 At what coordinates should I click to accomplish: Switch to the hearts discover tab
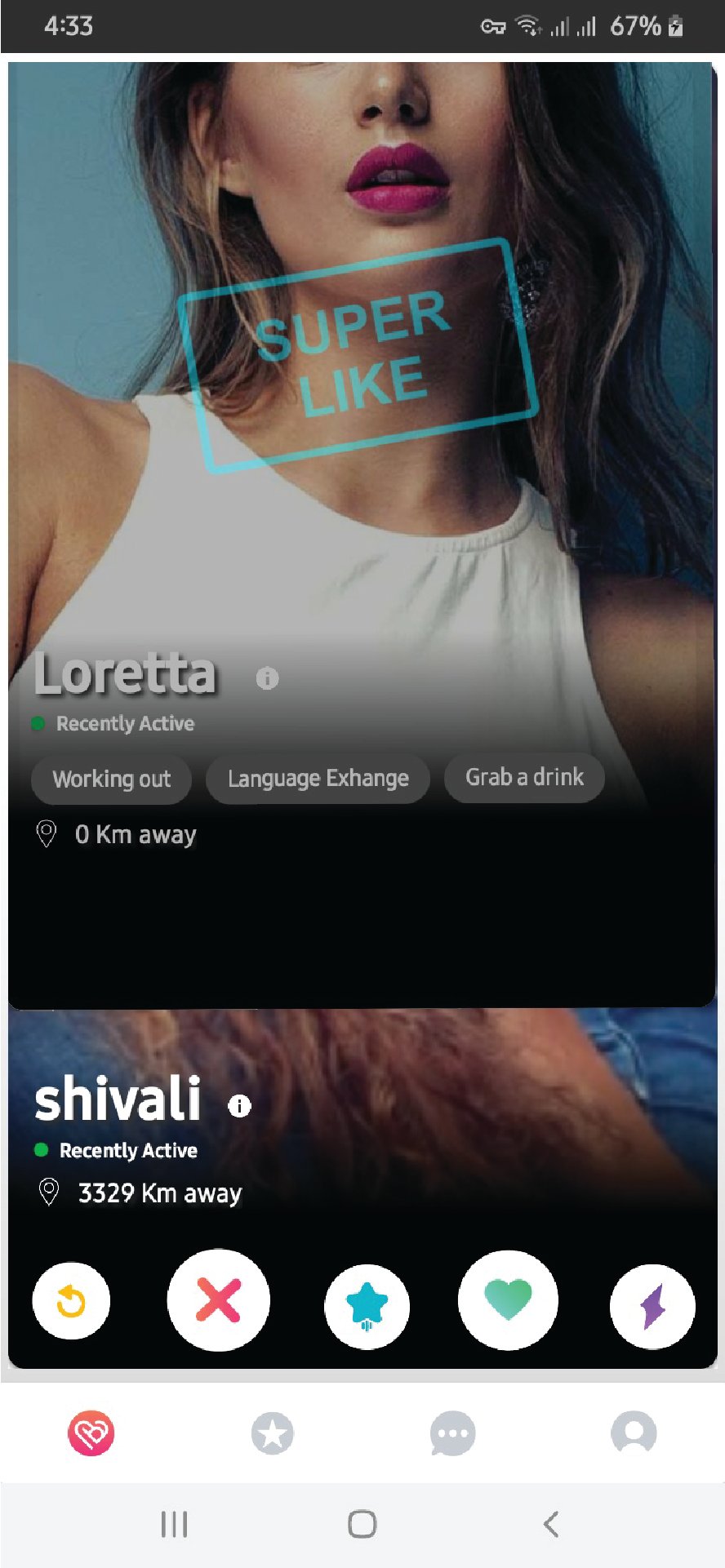[91, 1433]
